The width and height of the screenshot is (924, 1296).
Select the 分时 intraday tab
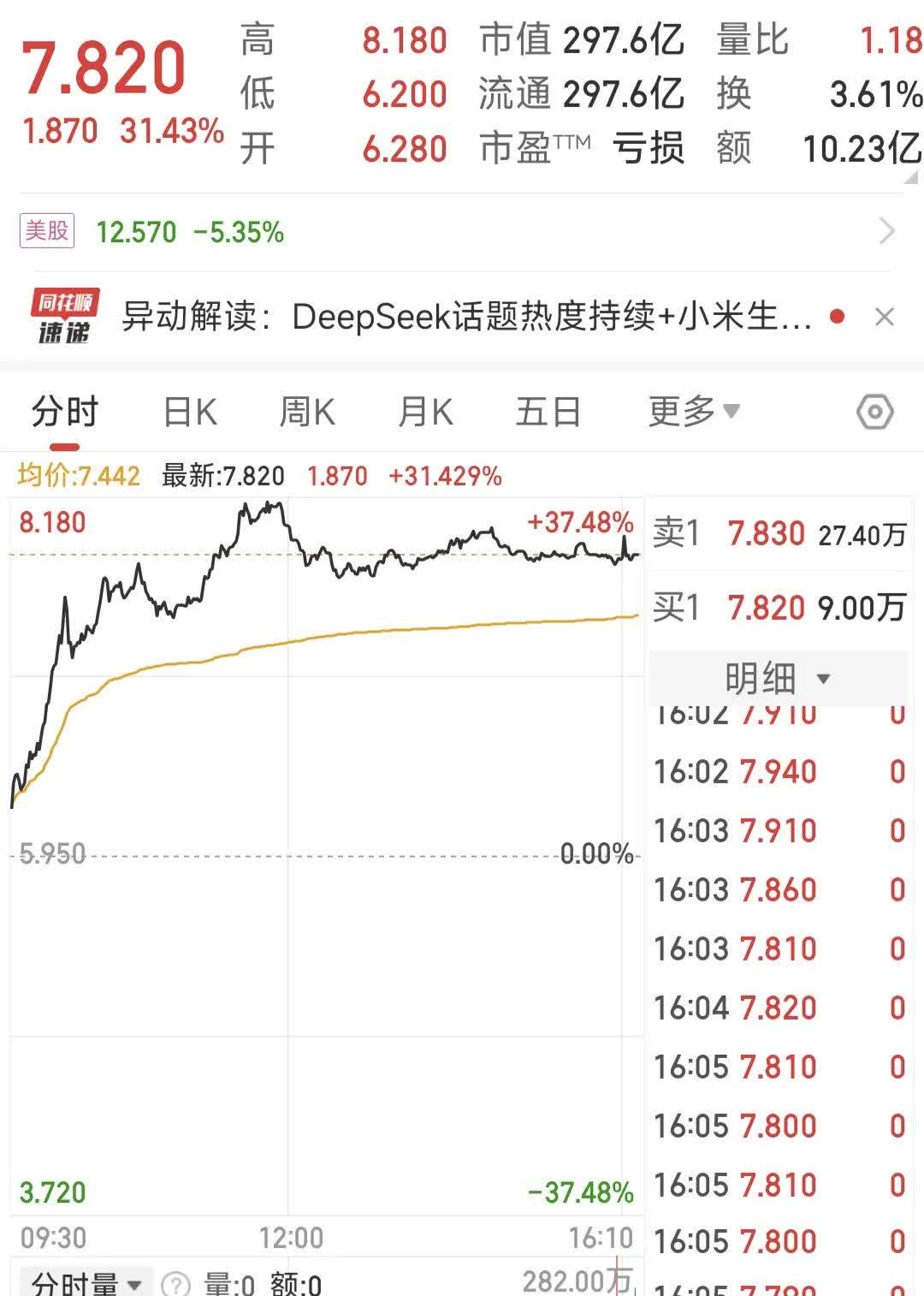pos(65,413)
